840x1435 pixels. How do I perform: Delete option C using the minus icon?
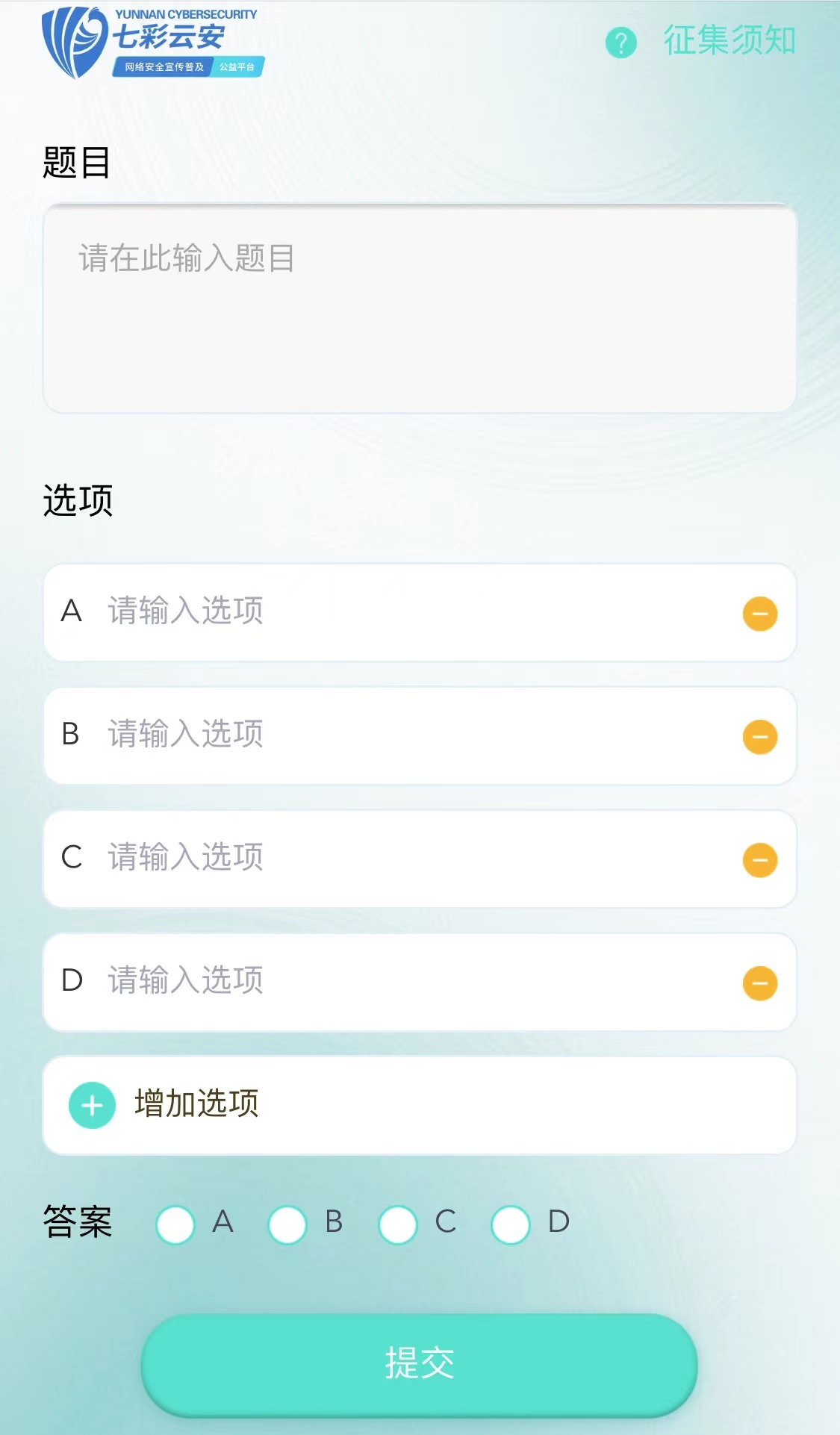[760, 860]
